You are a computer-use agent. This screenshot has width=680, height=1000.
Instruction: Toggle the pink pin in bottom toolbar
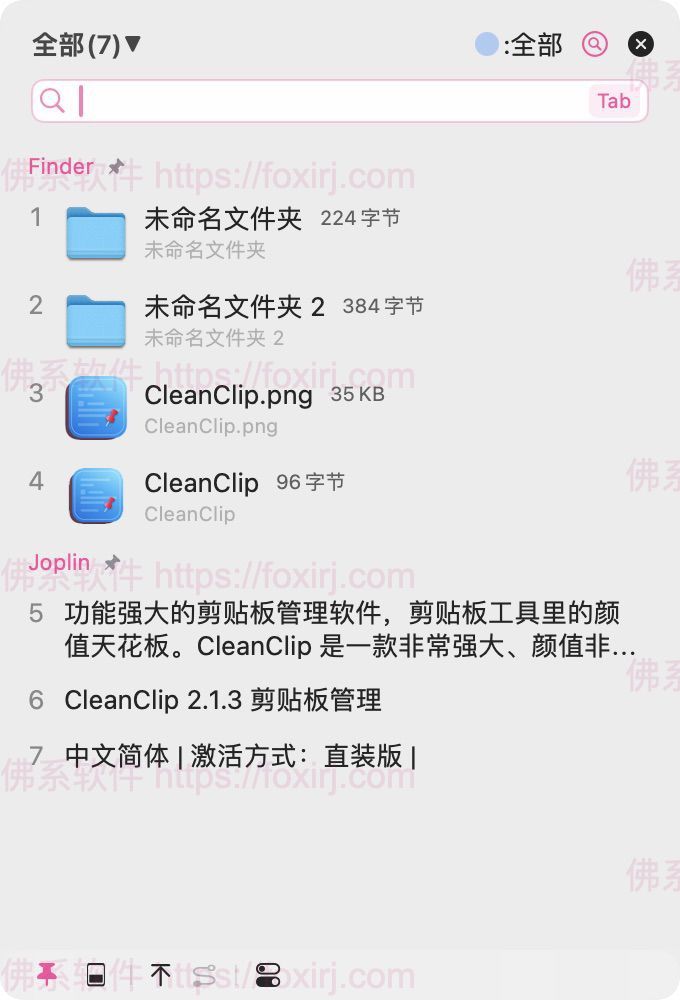47,974
